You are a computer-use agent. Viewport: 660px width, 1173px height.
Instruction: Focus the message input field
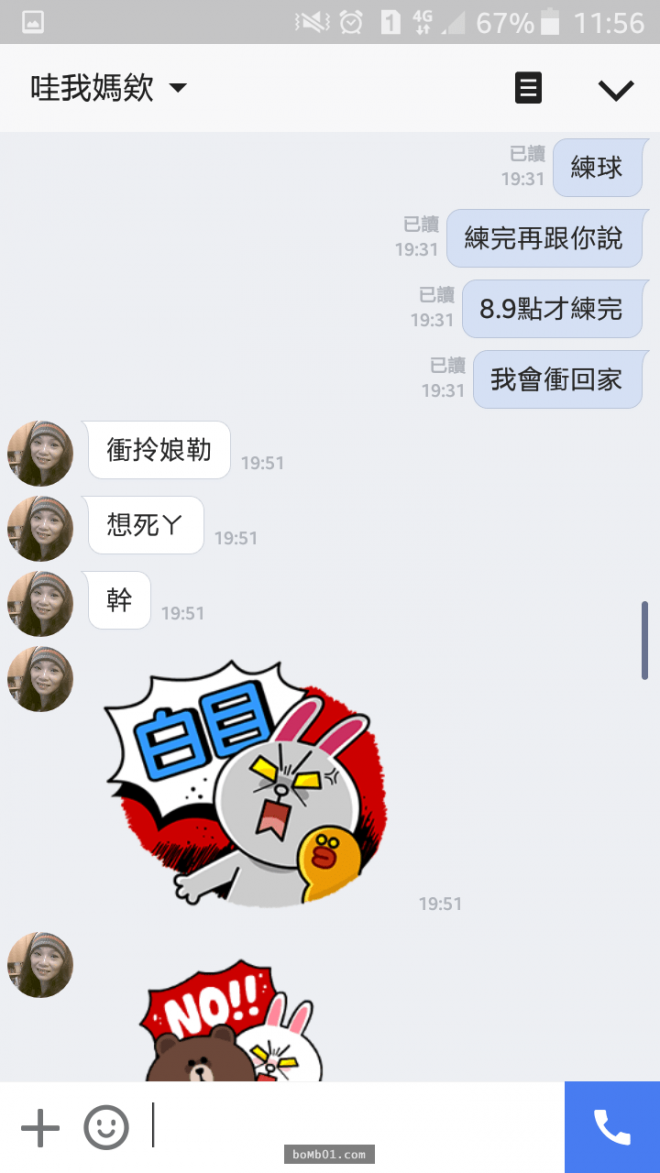350,1126
